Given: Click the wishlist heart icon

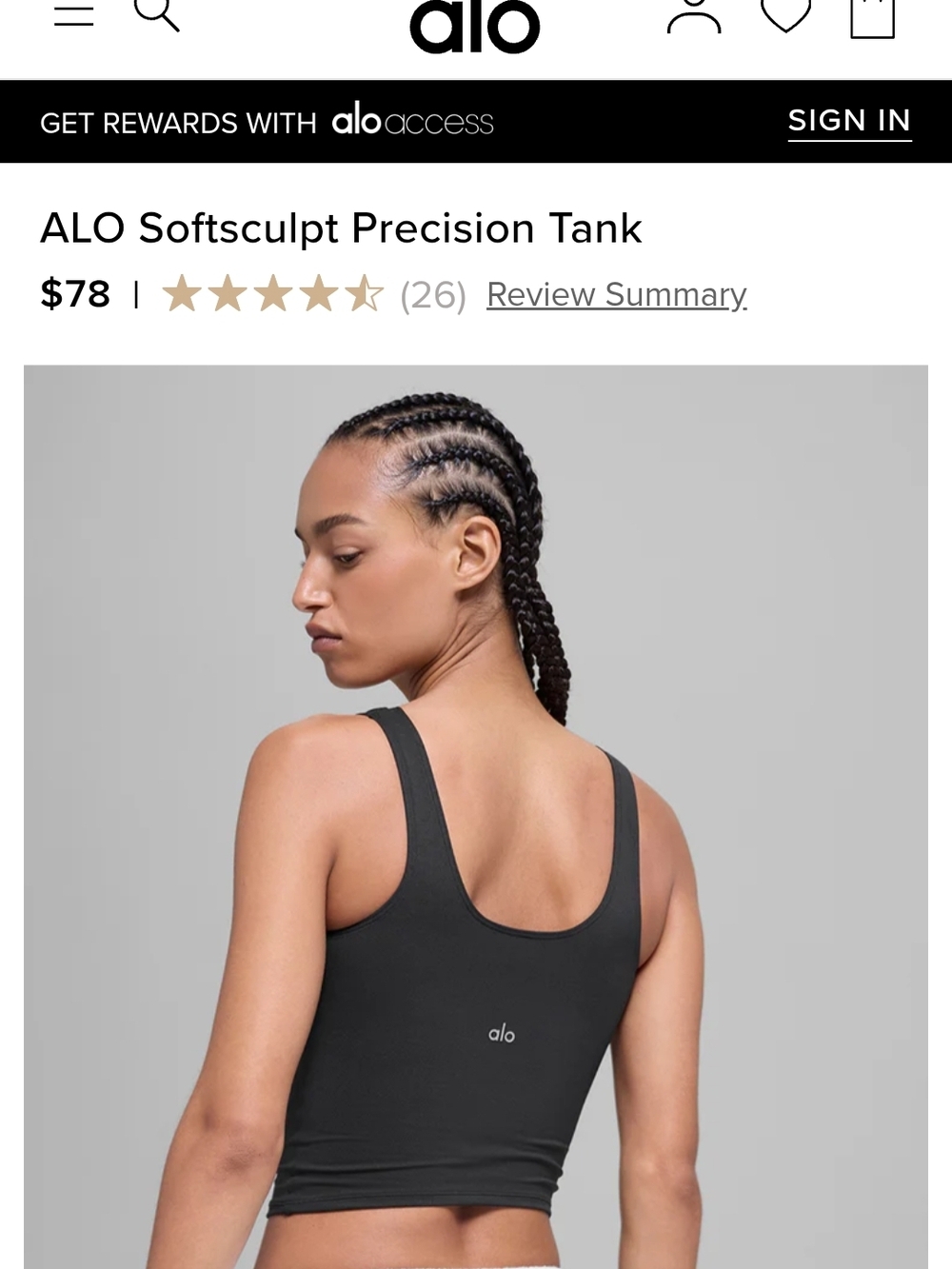Looking at the screenshot, I should coord(785,14).
